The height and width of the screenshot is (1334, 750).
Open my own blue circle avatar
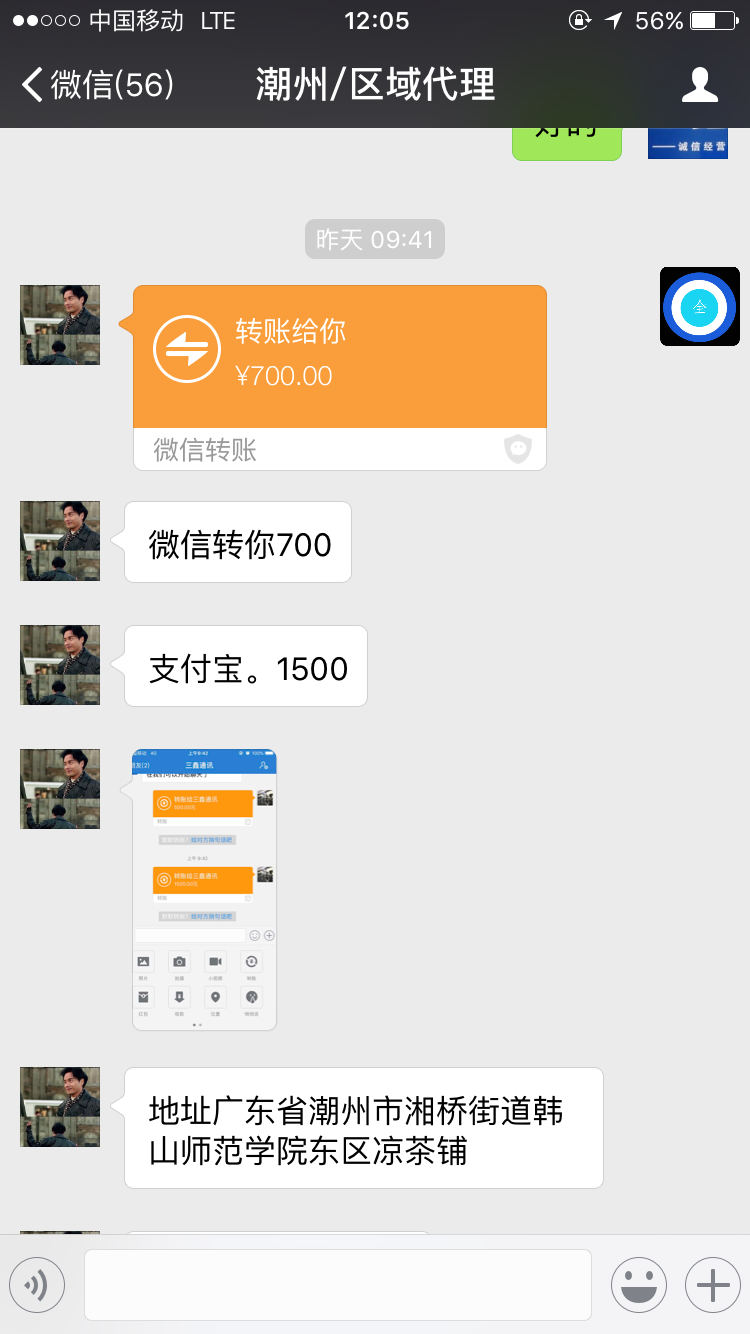point(699,307)
